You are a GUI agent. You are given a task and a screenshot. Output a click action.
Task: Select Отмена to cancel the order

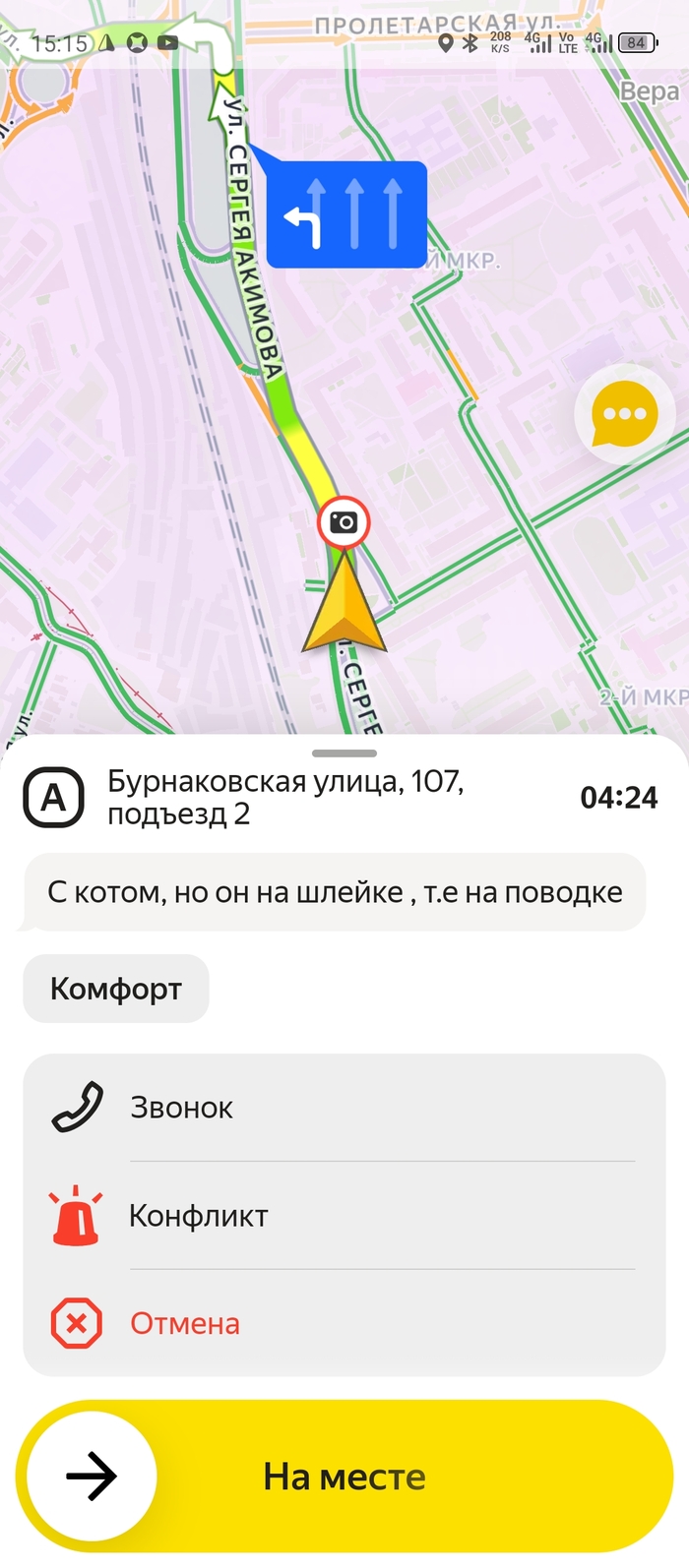[x=344, y=1324]
